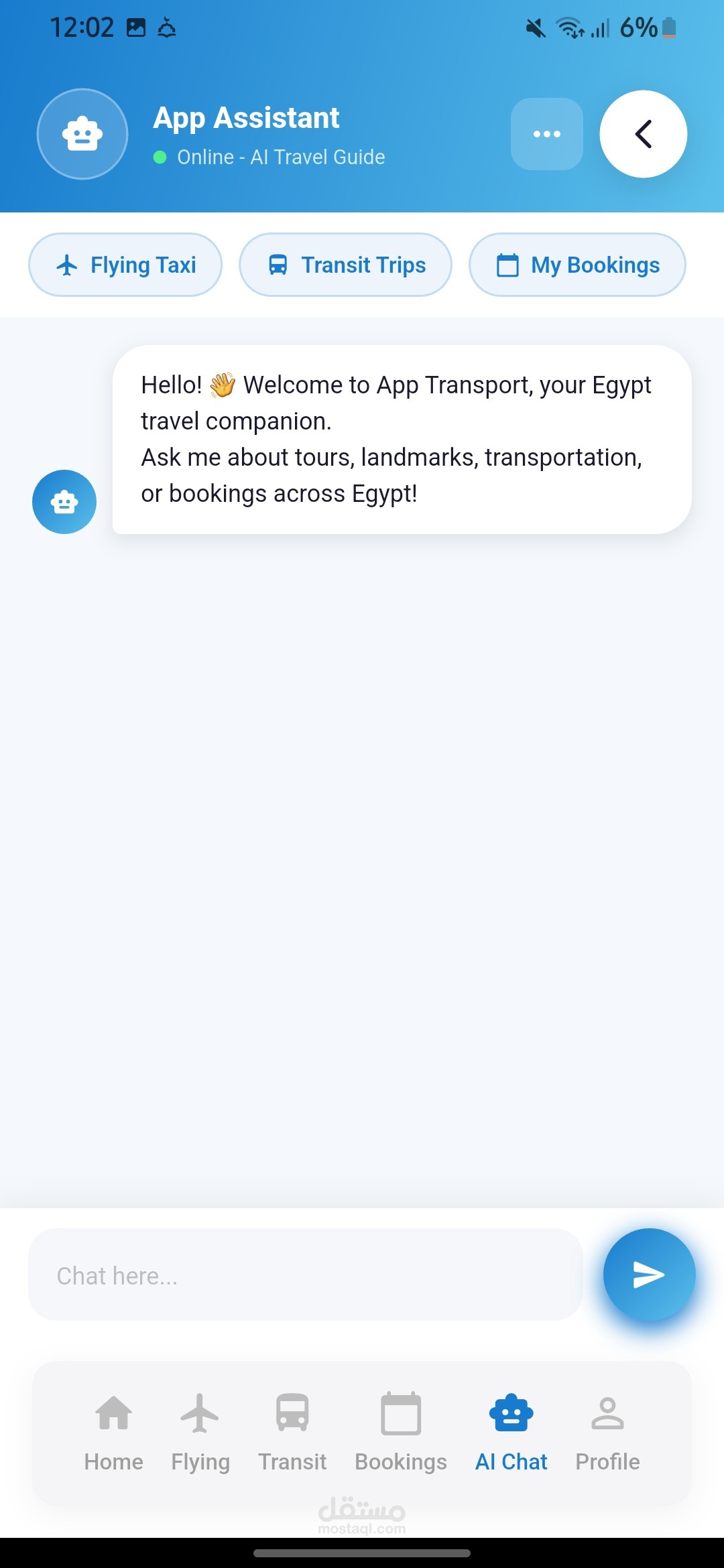This screenshot has height=1568, width=724.
Task: Send the message with the arrow button
Action: point(649,1275)
